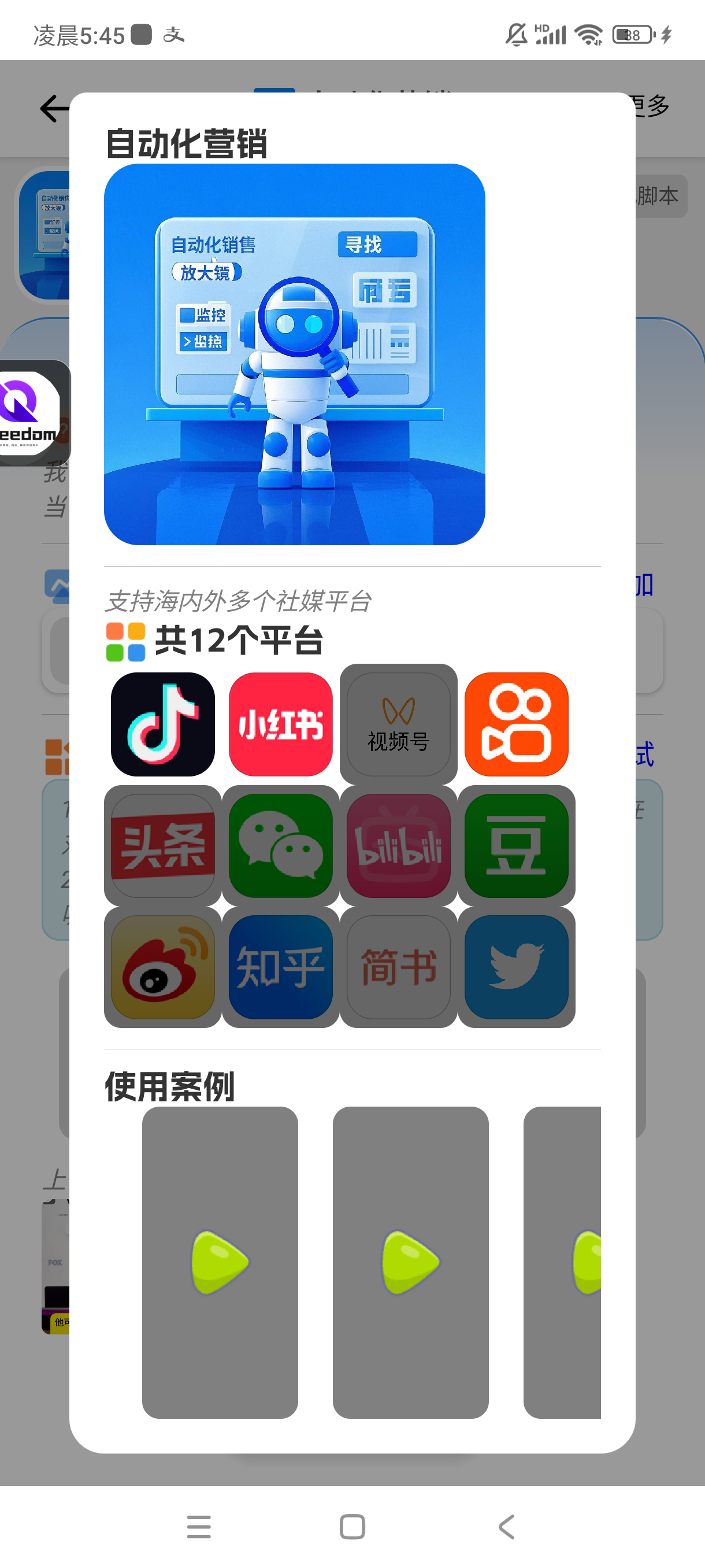Select the Twitter bird platform

point(516,967)
